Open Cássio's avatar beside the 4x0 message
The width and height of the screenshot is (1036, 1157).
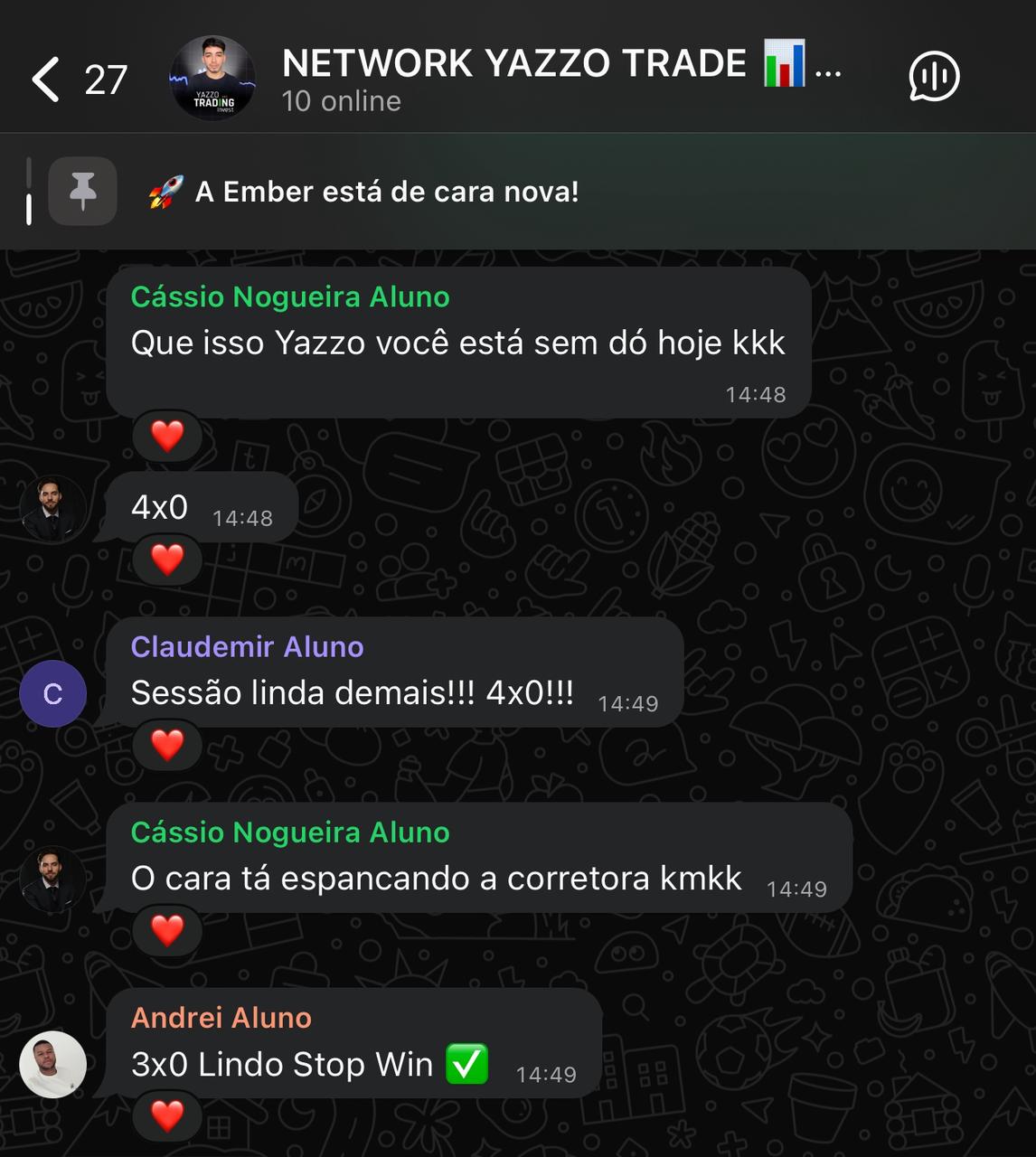coord(53,509)
